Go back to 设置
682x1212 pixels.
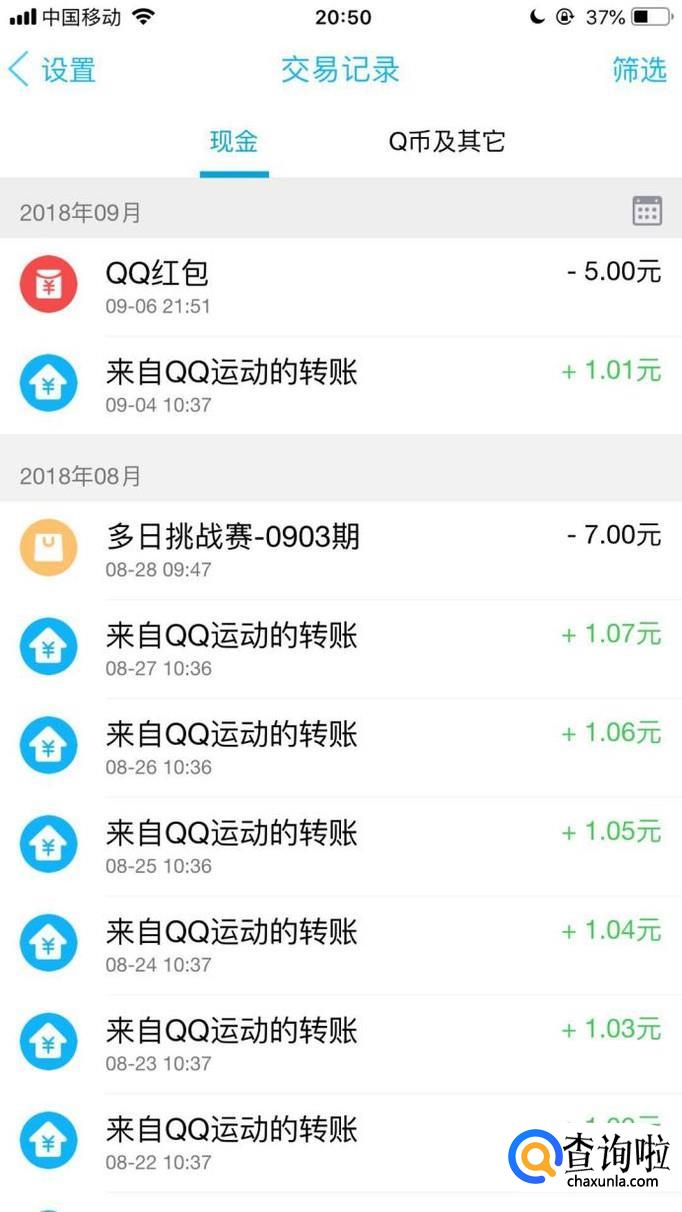[52, 70]
